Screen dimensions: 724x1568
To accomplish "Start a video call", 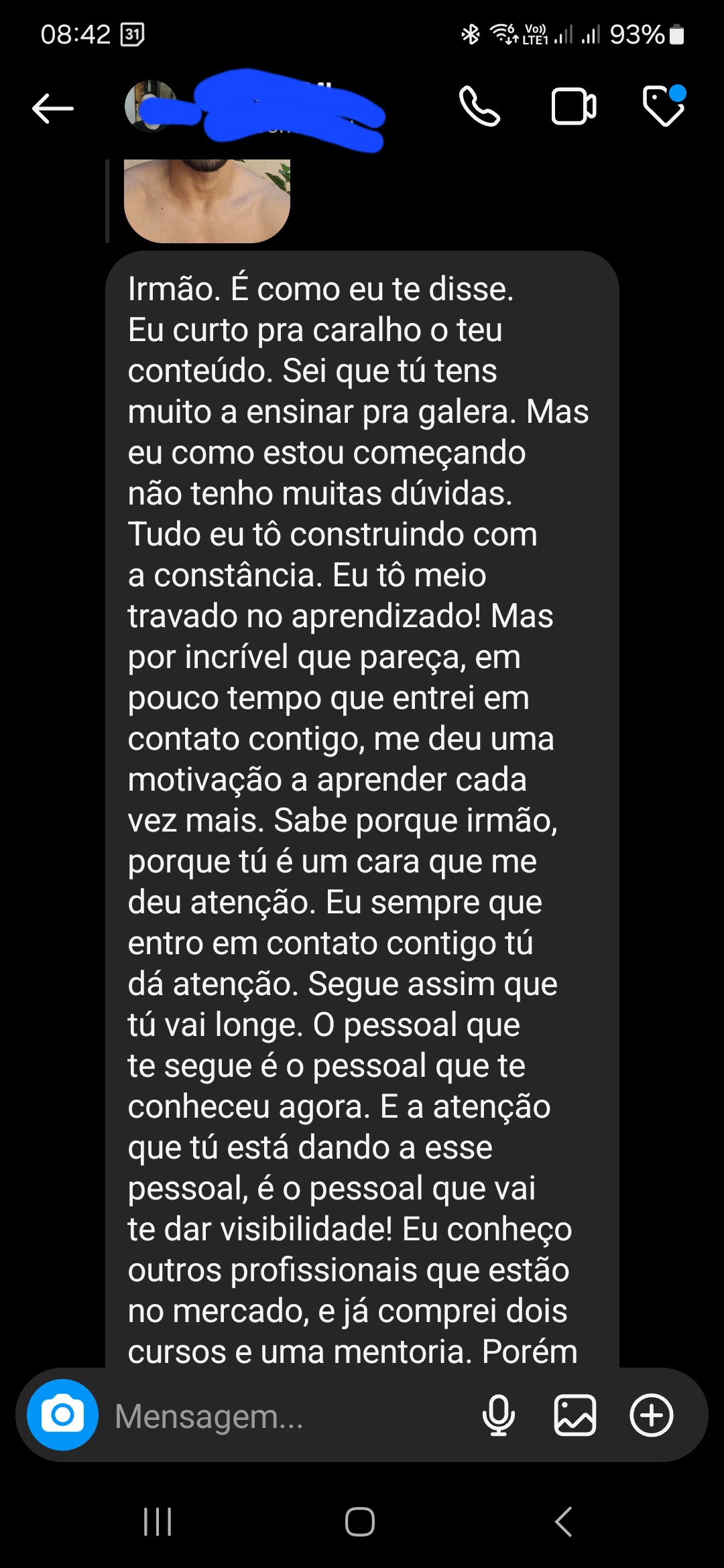I will tap(573, 107).
